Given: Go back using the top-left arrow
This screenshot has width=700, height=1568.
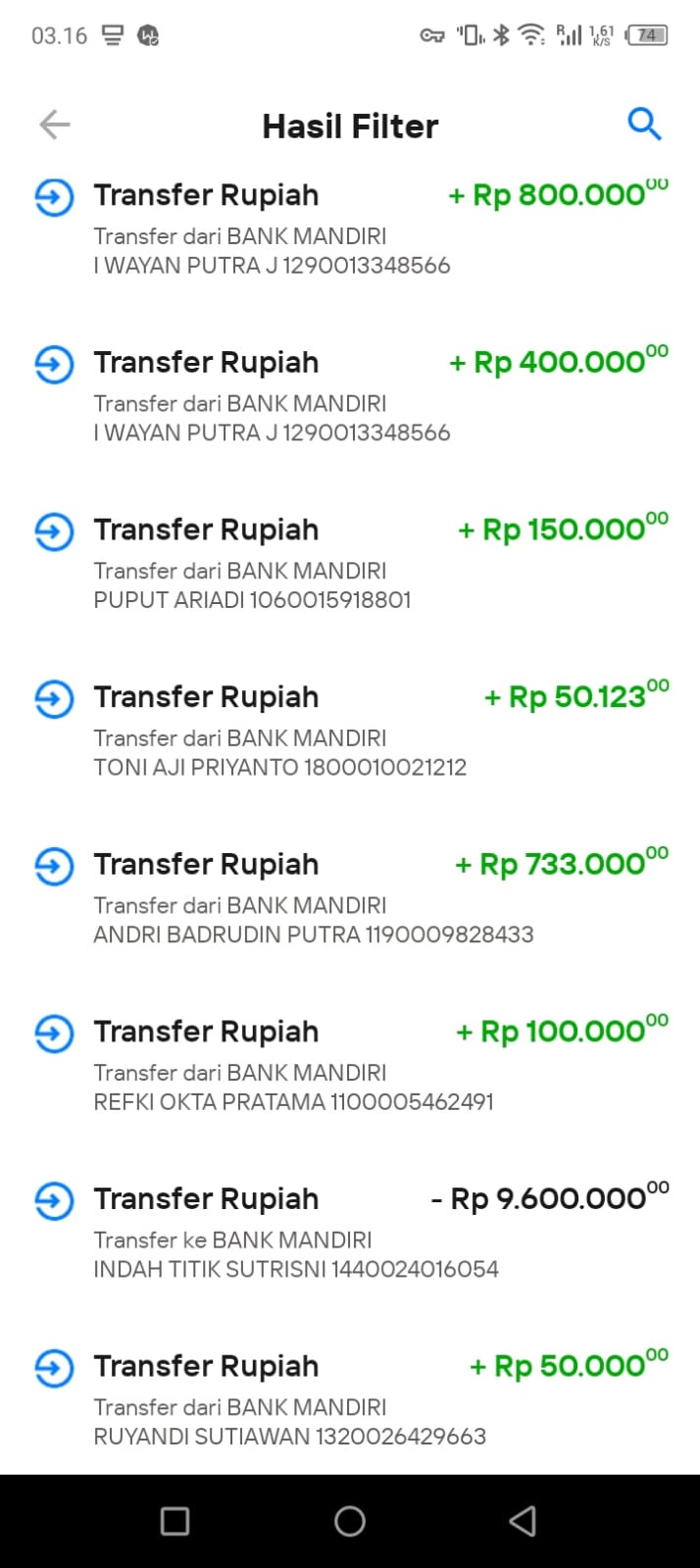Looking at the screenshot, I should (55, 125).
